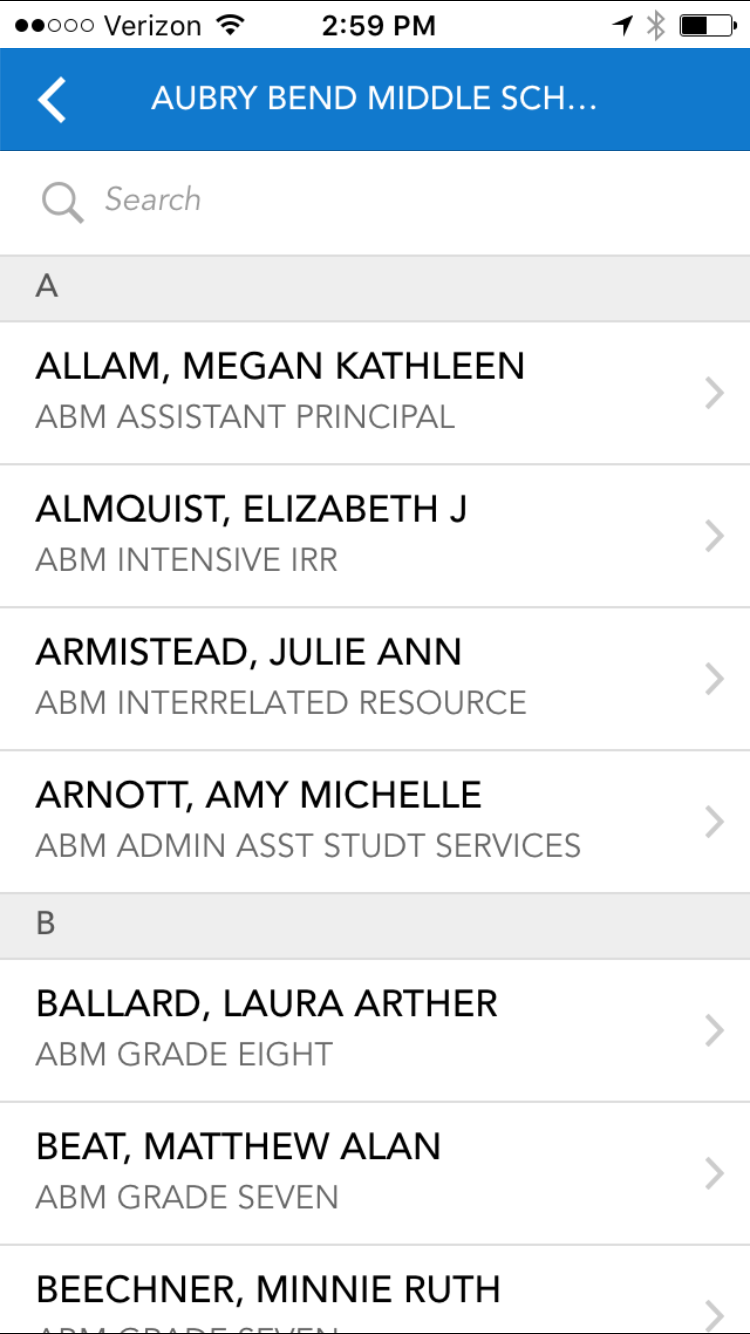Go back using the header arrow

point(52,100)
